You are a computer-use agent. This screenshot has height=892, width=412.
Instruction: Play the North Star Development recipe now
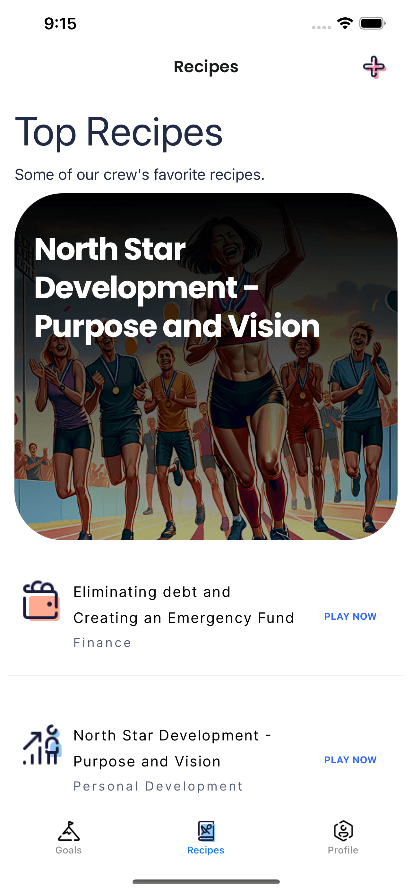(x=350, y=760)
